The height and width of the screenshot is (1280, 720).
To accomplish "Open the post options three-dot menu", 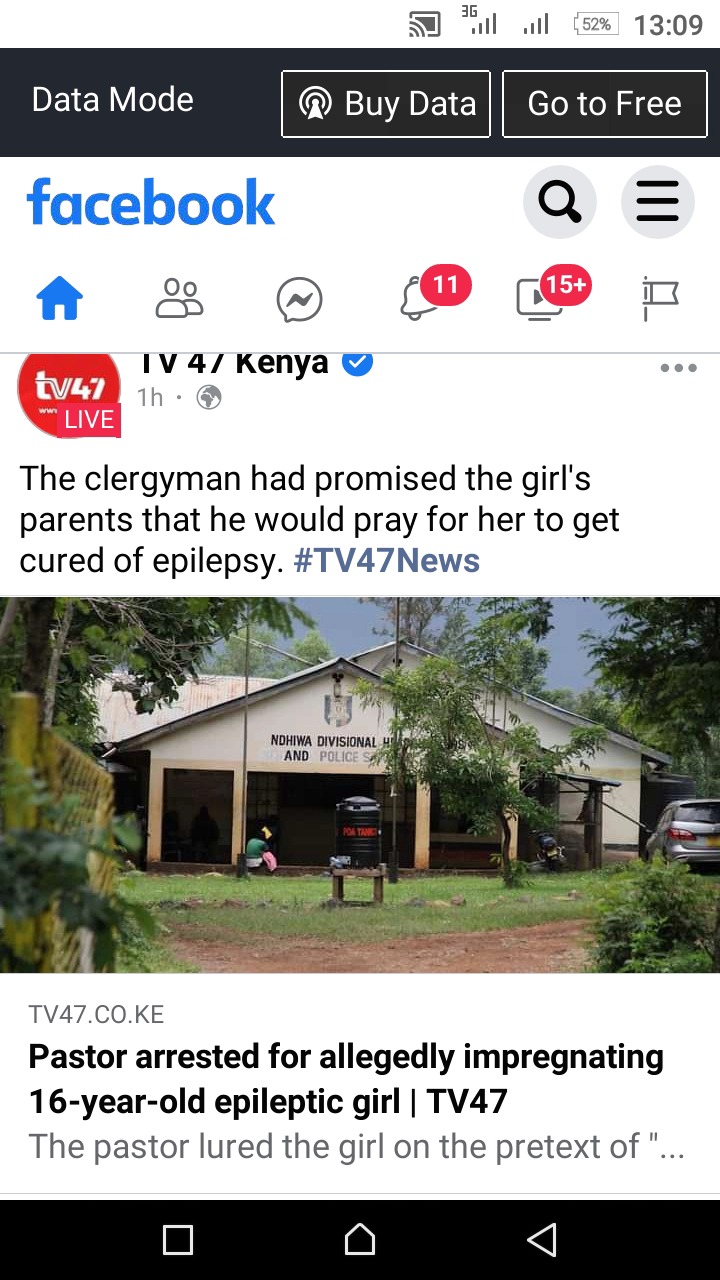I will (678, 368).
